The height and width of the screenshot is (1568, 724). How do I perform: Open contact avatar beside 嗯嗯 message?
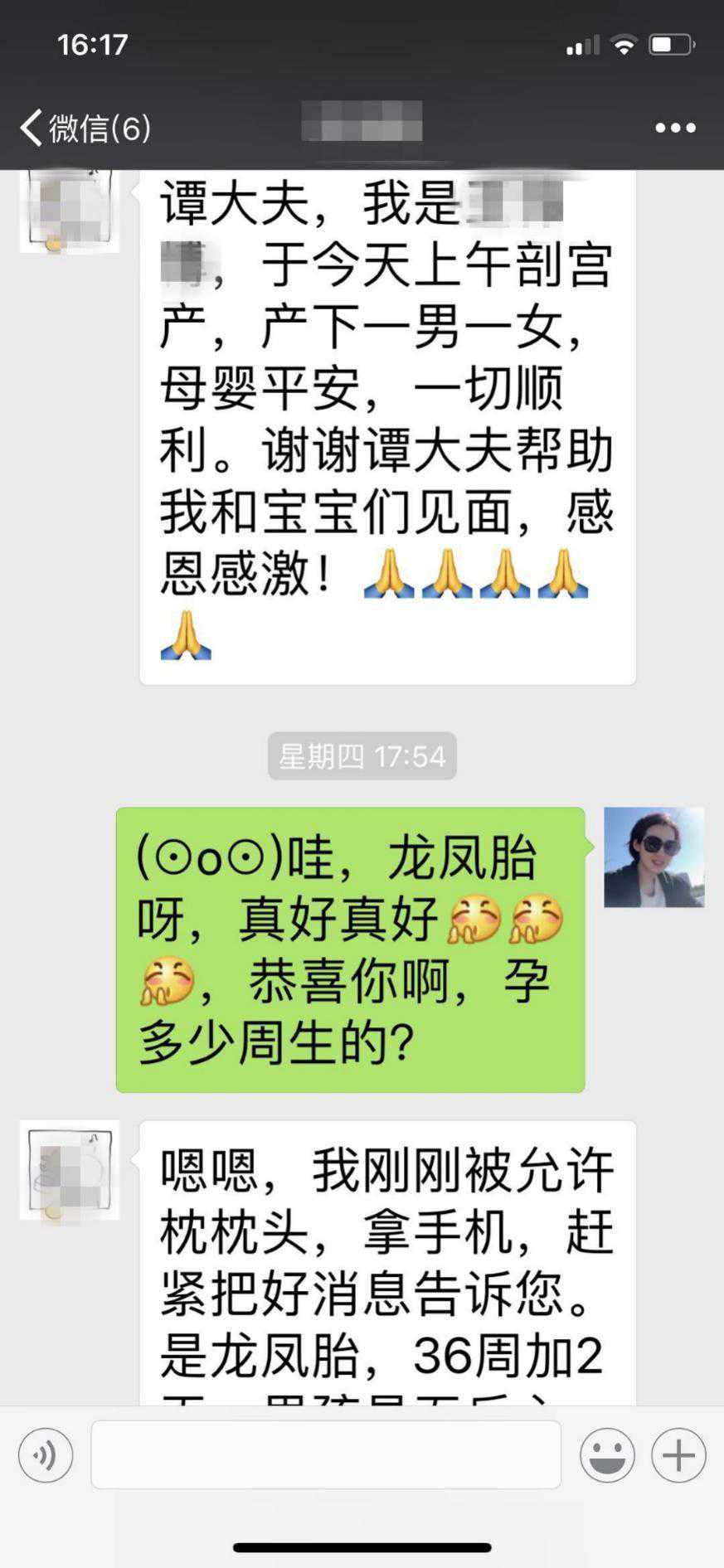tap(70, 1170)
